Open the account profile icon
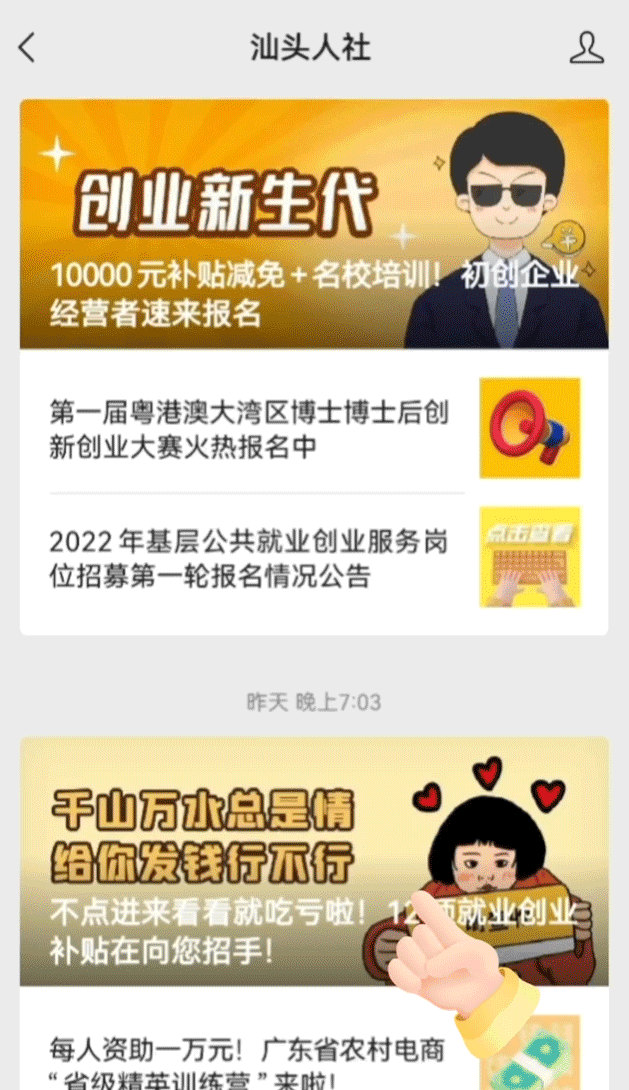Image resolution: width=629 pixels, height=1090 pixels. tap(586, 47)
